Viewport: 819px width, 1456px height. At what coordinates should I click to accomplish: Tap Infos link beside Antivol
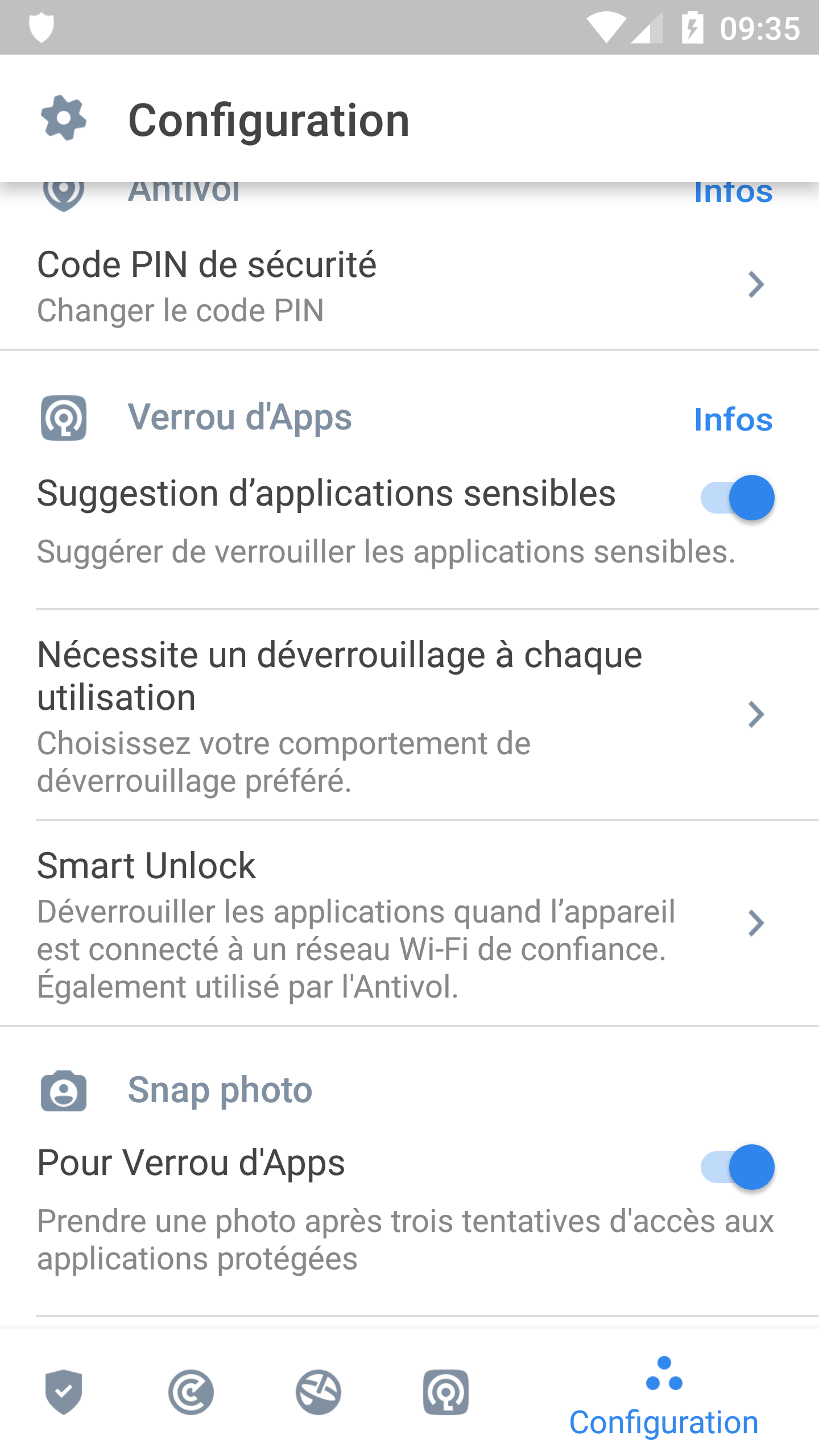[x=733, y=192]
